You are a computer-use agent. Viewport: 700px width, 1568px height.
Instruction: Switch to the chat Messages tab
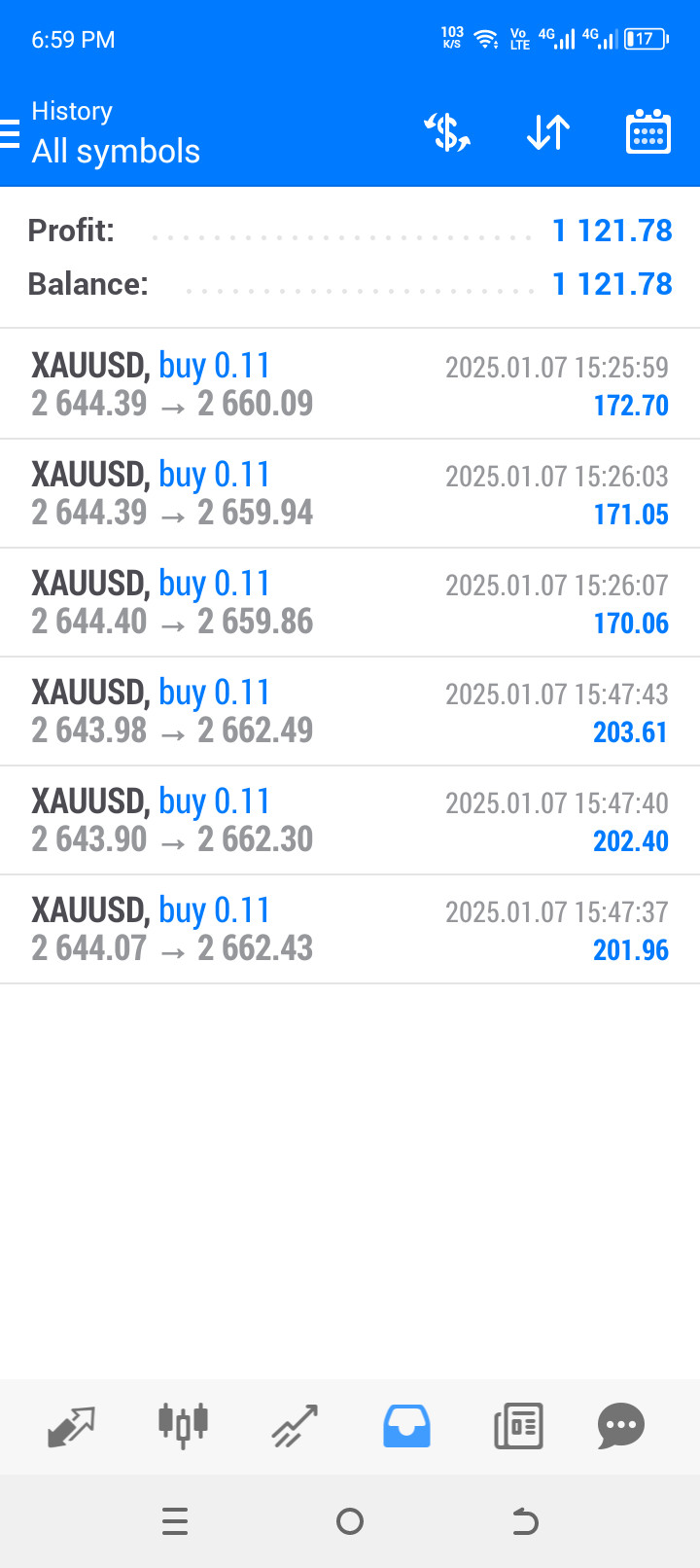coord(621,1426)
